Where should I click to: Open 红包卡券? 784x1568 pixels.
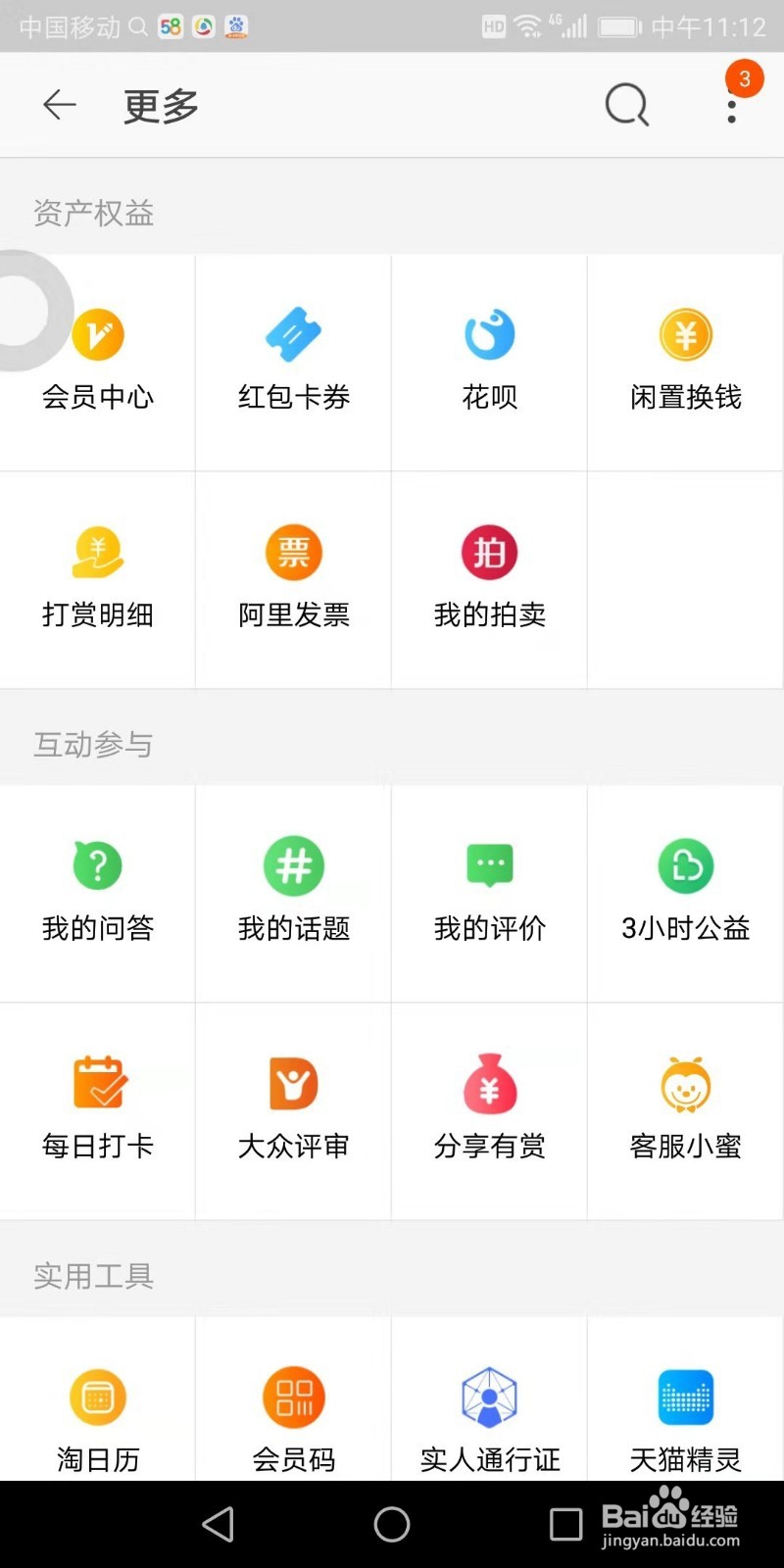(x=294, y=363)
